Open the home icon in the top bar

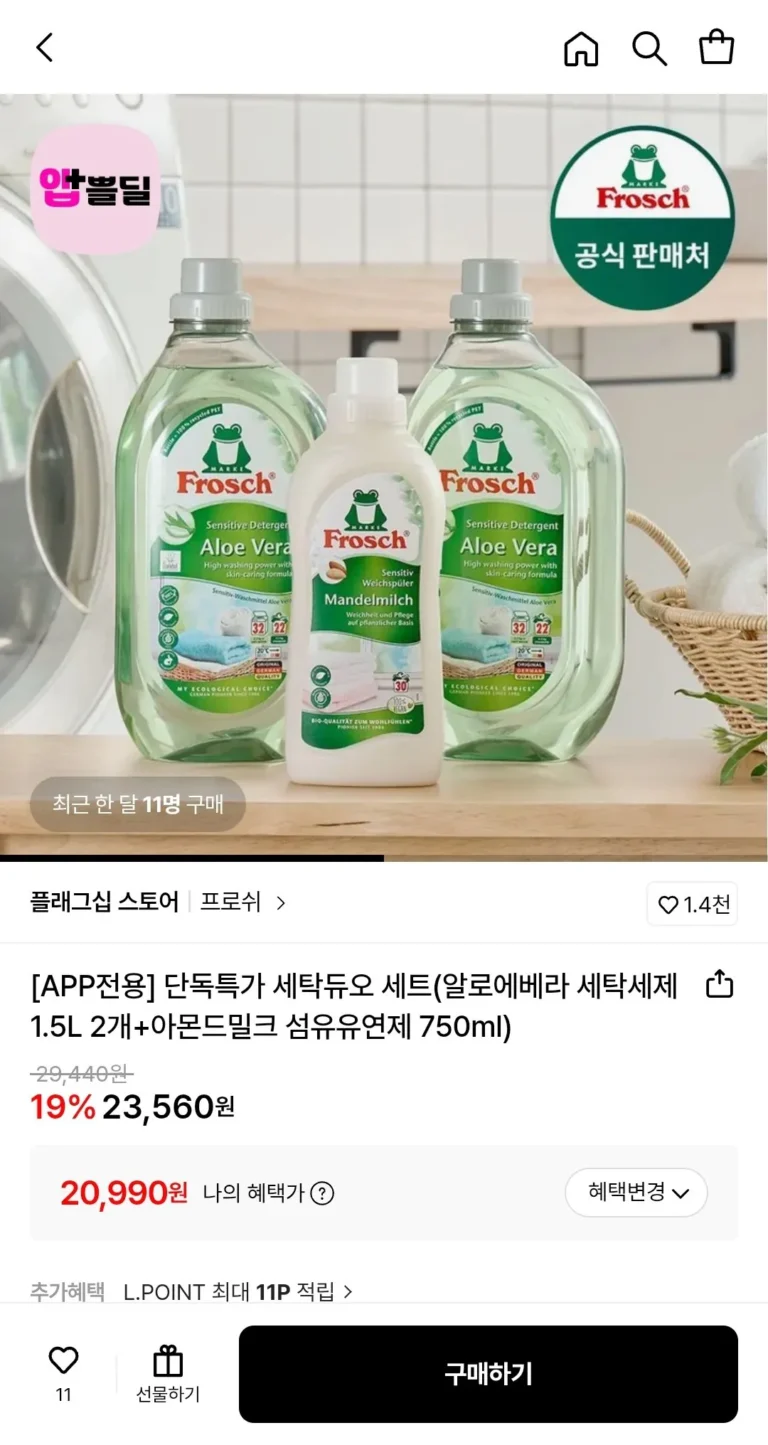click(581, 48)
